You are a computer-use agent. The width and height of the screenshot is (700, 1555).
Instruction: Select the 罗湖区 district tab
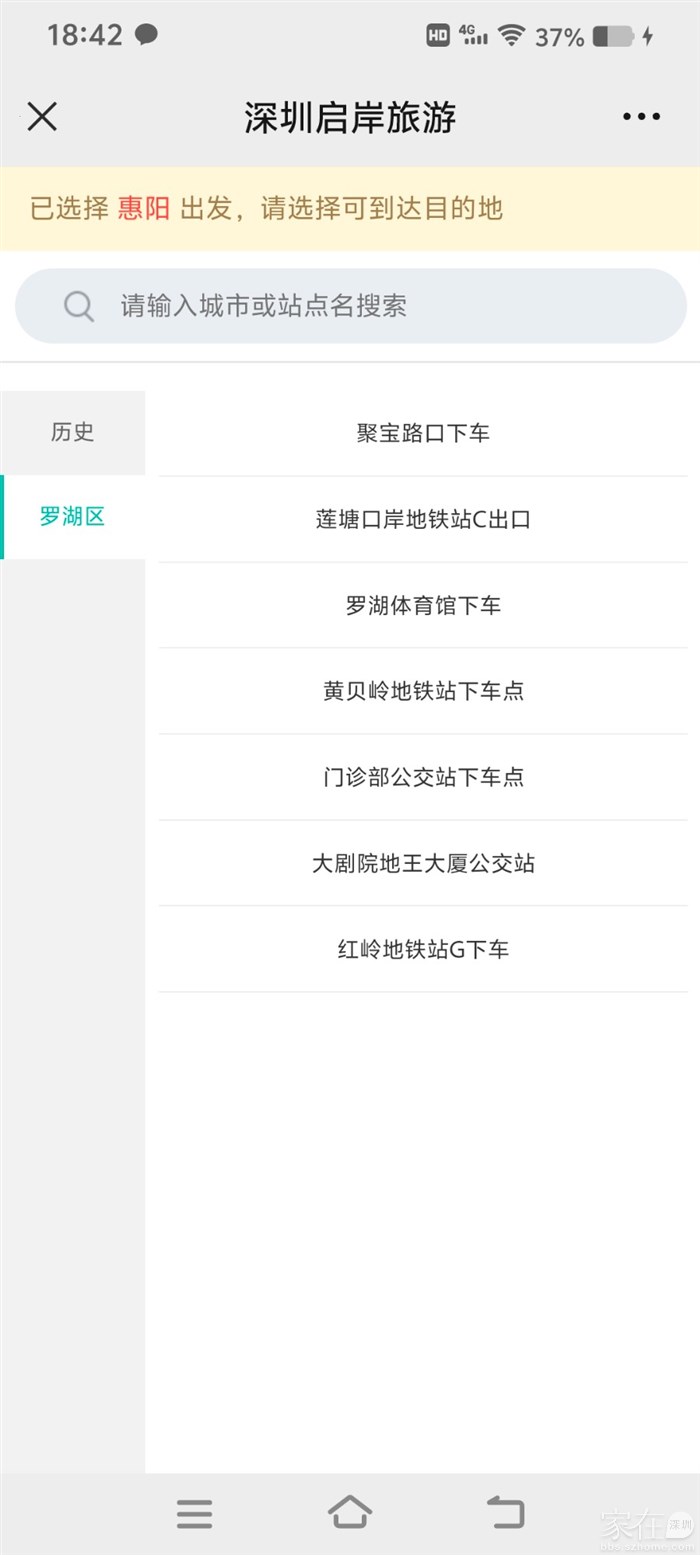click(72, 517)
